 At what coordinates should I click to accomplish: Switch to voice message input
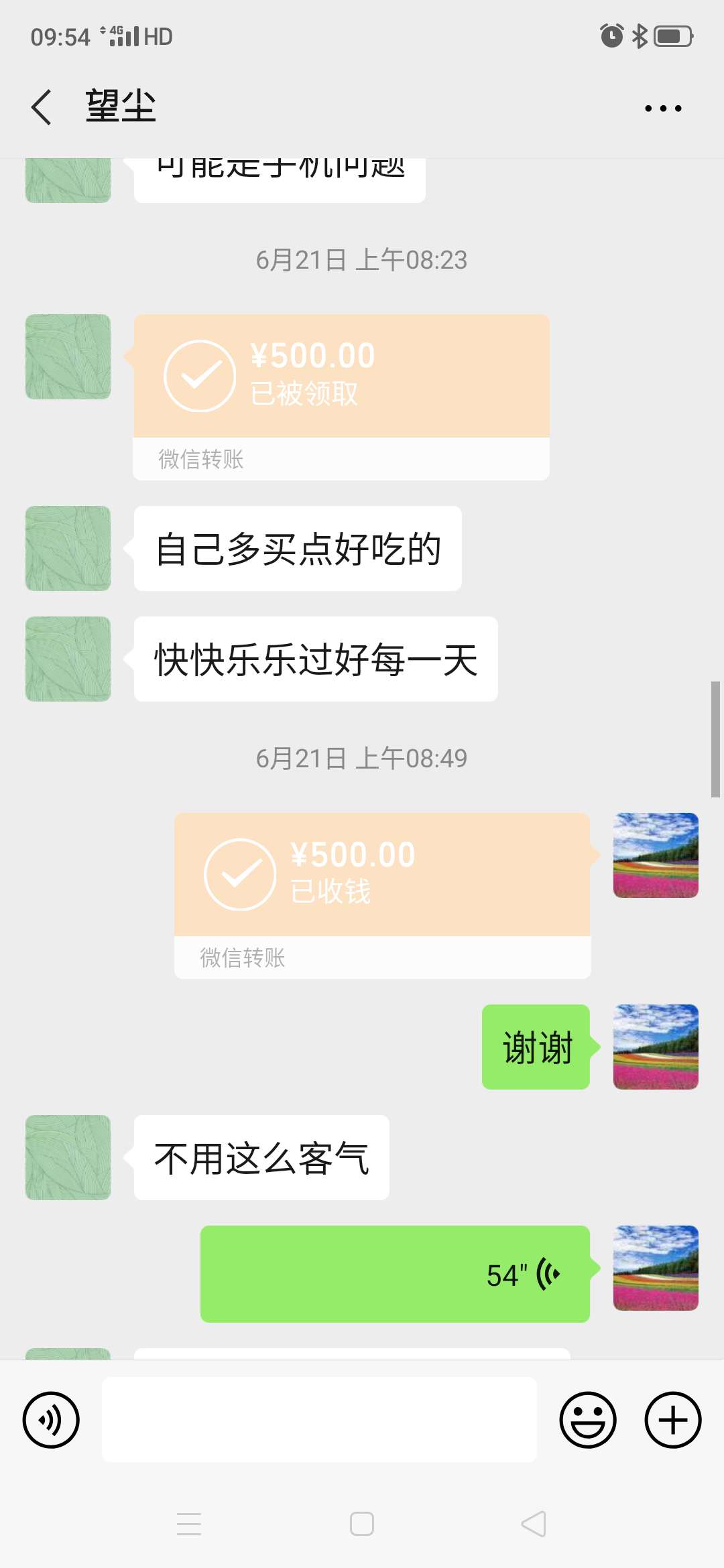pyautogui.click(x=51, y=1420)
